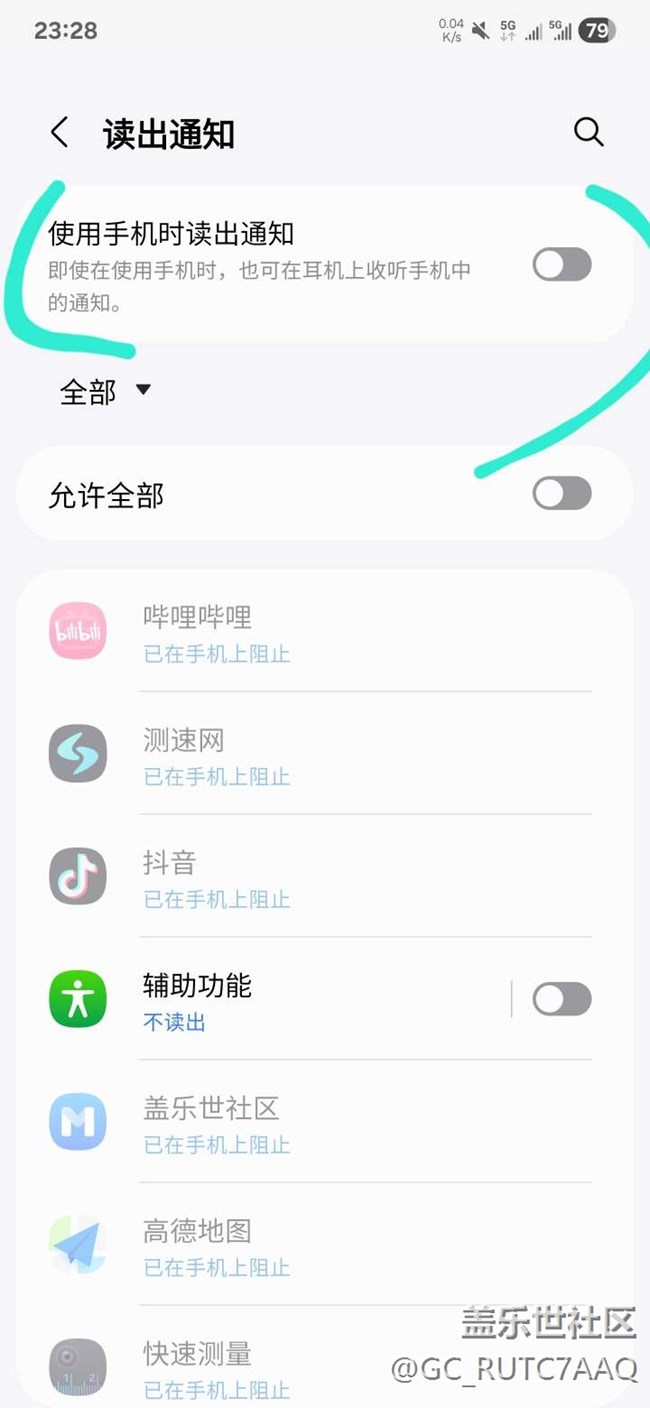This screenshot has height=1408, width=650.
Task: Turn on 允许全部 toggle
Action: (562, 494)
